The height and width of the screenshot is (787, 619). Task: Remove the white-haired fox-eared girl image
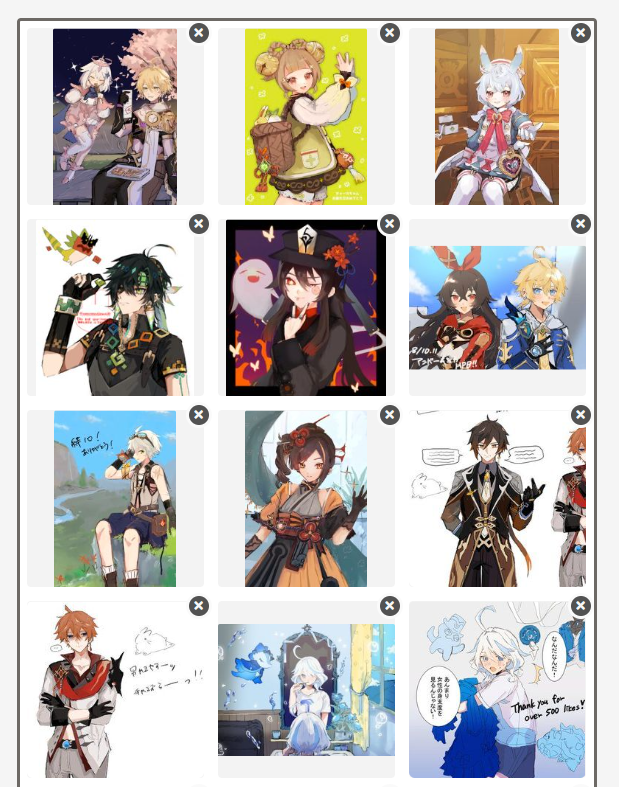click(x=581, y=33)
